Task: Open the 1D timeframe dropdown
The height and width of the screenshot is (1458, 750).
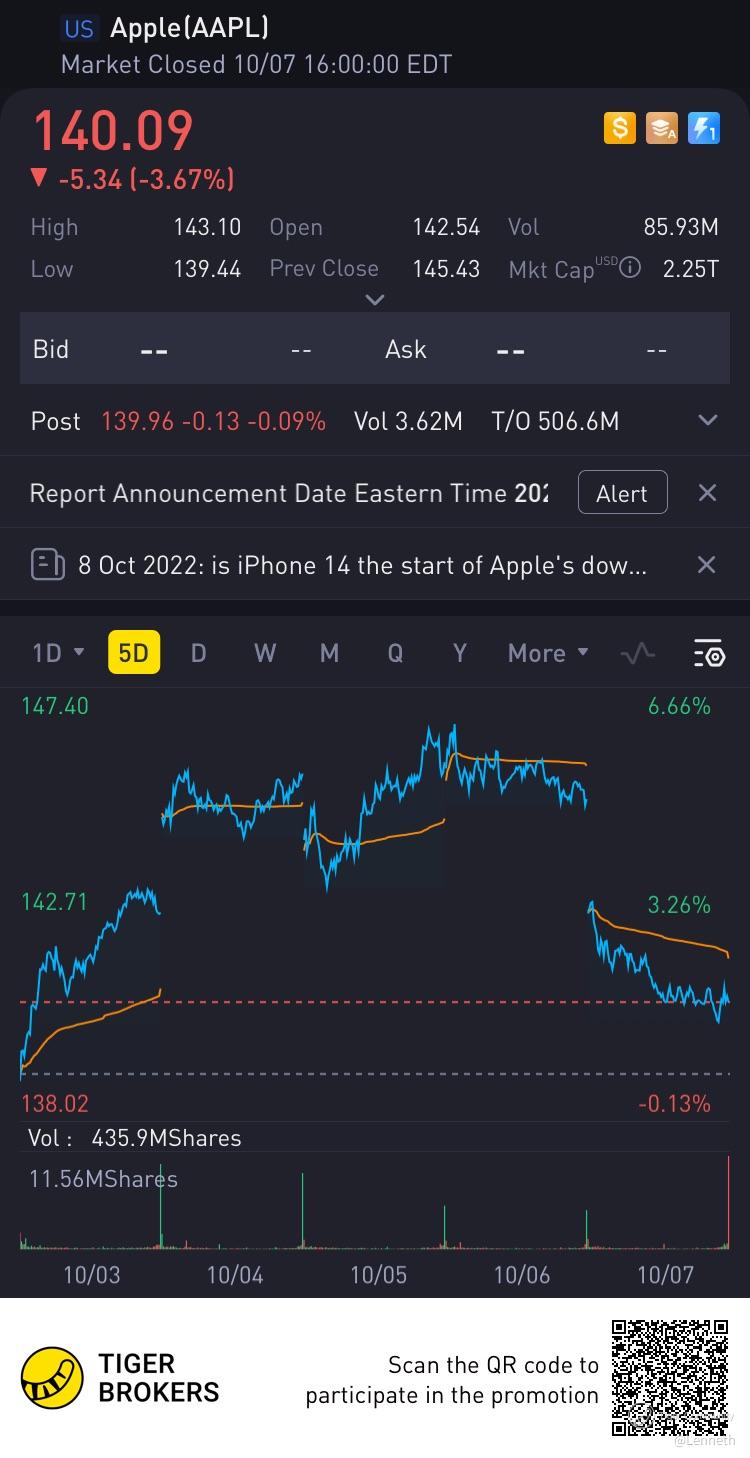Action: [x=58, y=653]
